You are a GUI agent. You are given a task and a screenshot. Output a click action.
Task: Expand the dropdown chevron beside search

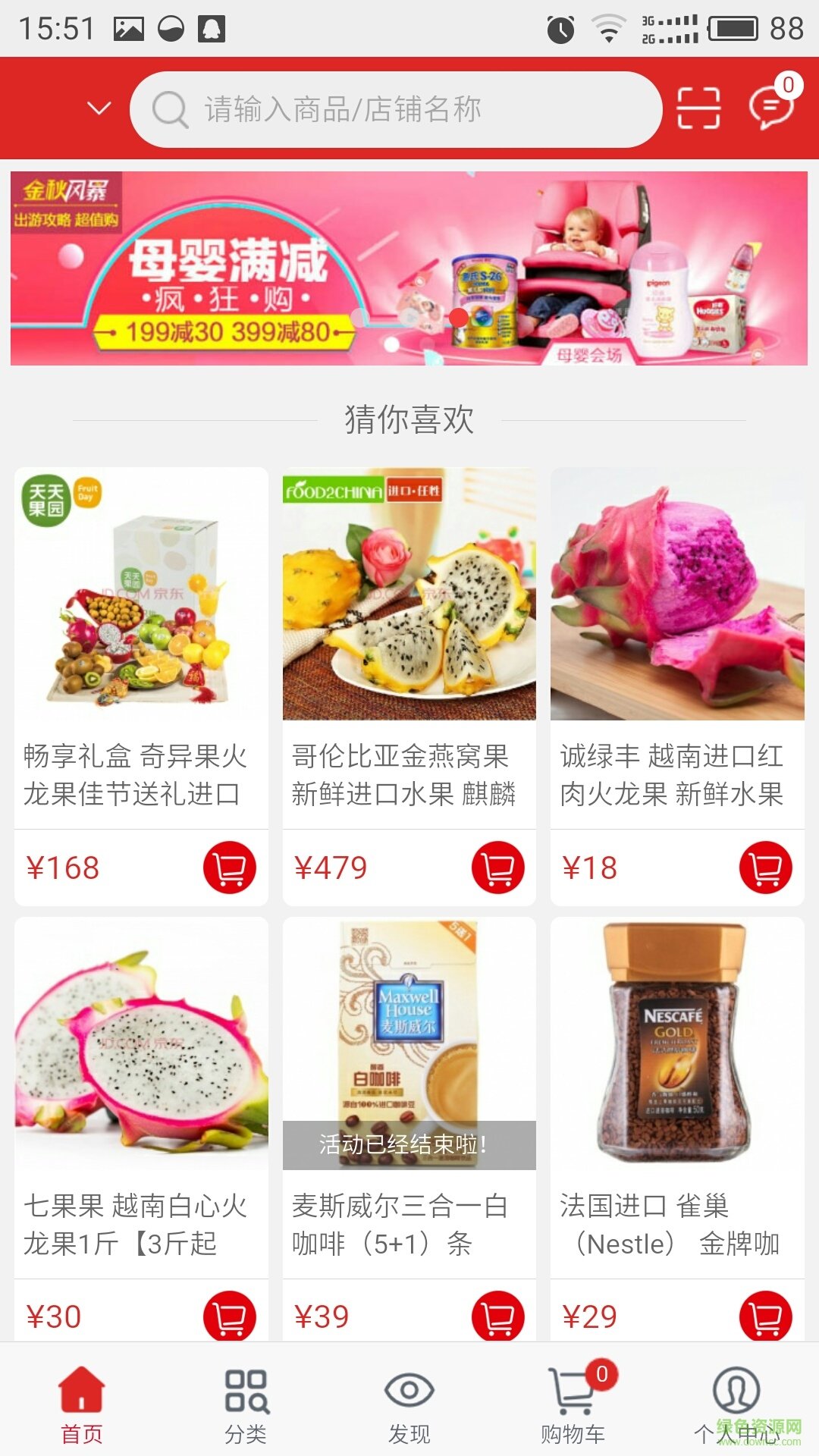pos(99,108)
